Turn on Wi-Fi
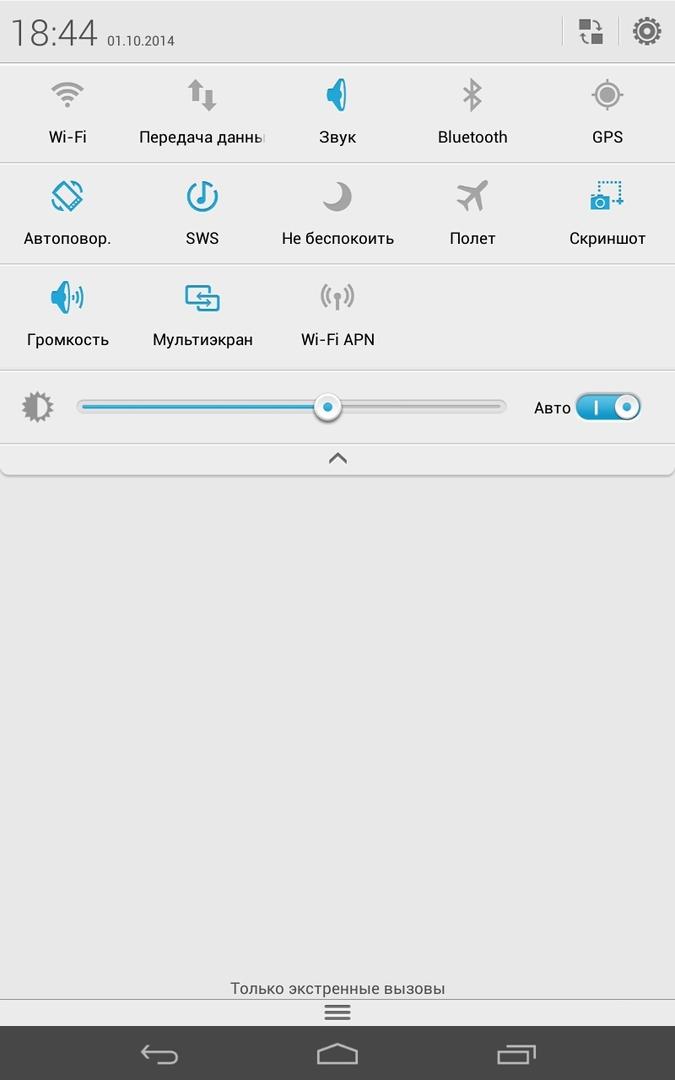Viewport: 675px width, 1080px height. click(x=67, y=111)
